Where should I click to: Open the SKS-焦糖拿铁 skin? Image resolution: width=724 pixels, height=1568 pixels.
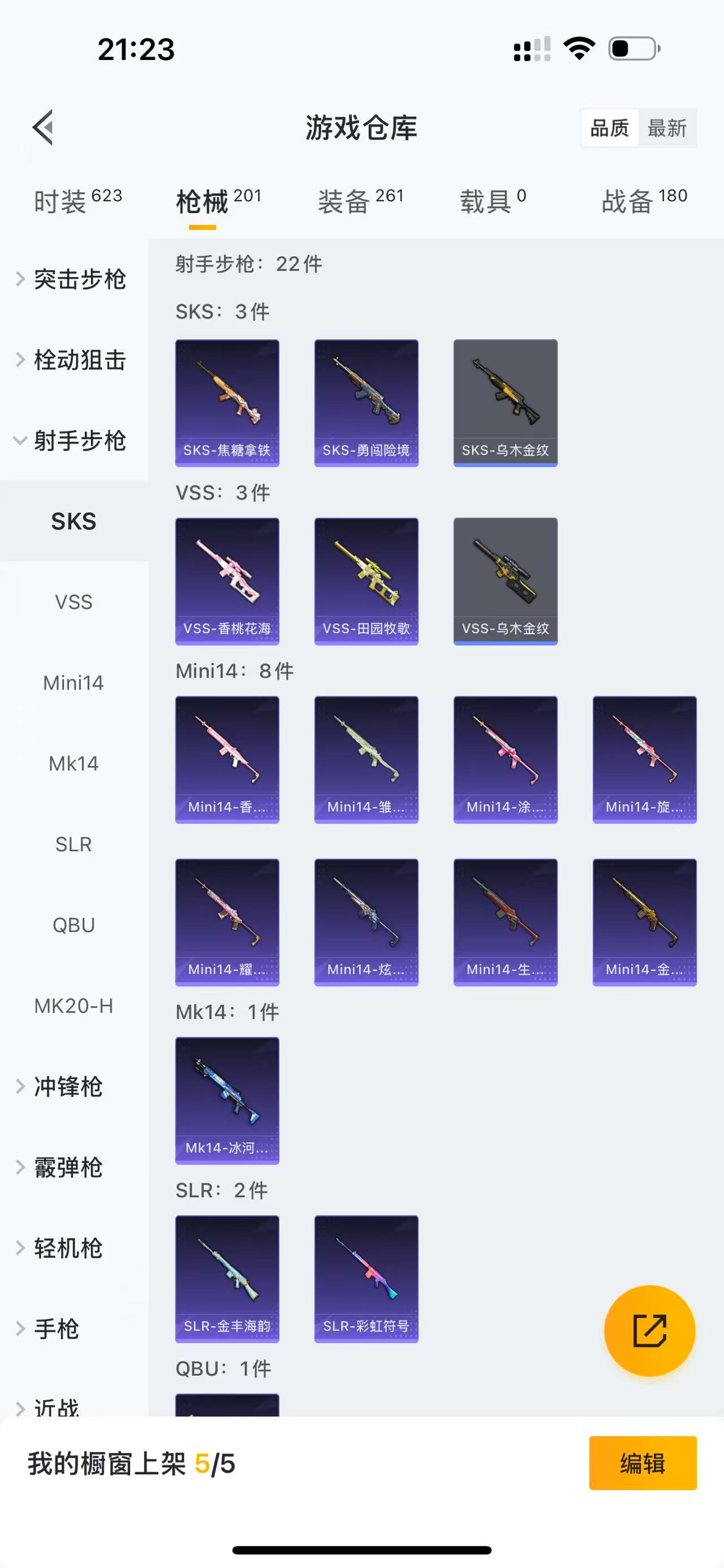[227, 403]
